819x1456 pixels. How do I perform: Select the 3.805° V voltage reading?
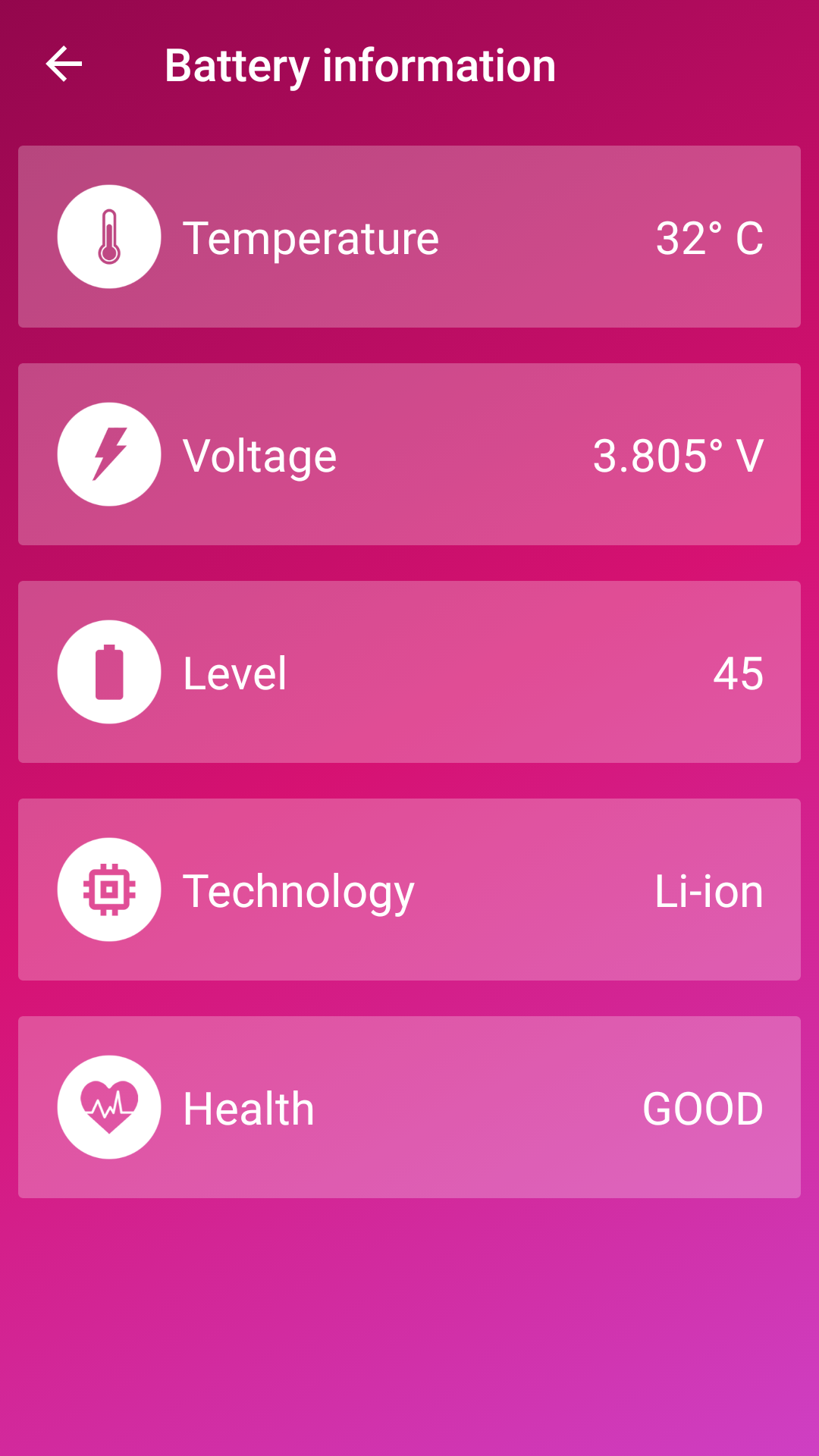pos(679,453)
